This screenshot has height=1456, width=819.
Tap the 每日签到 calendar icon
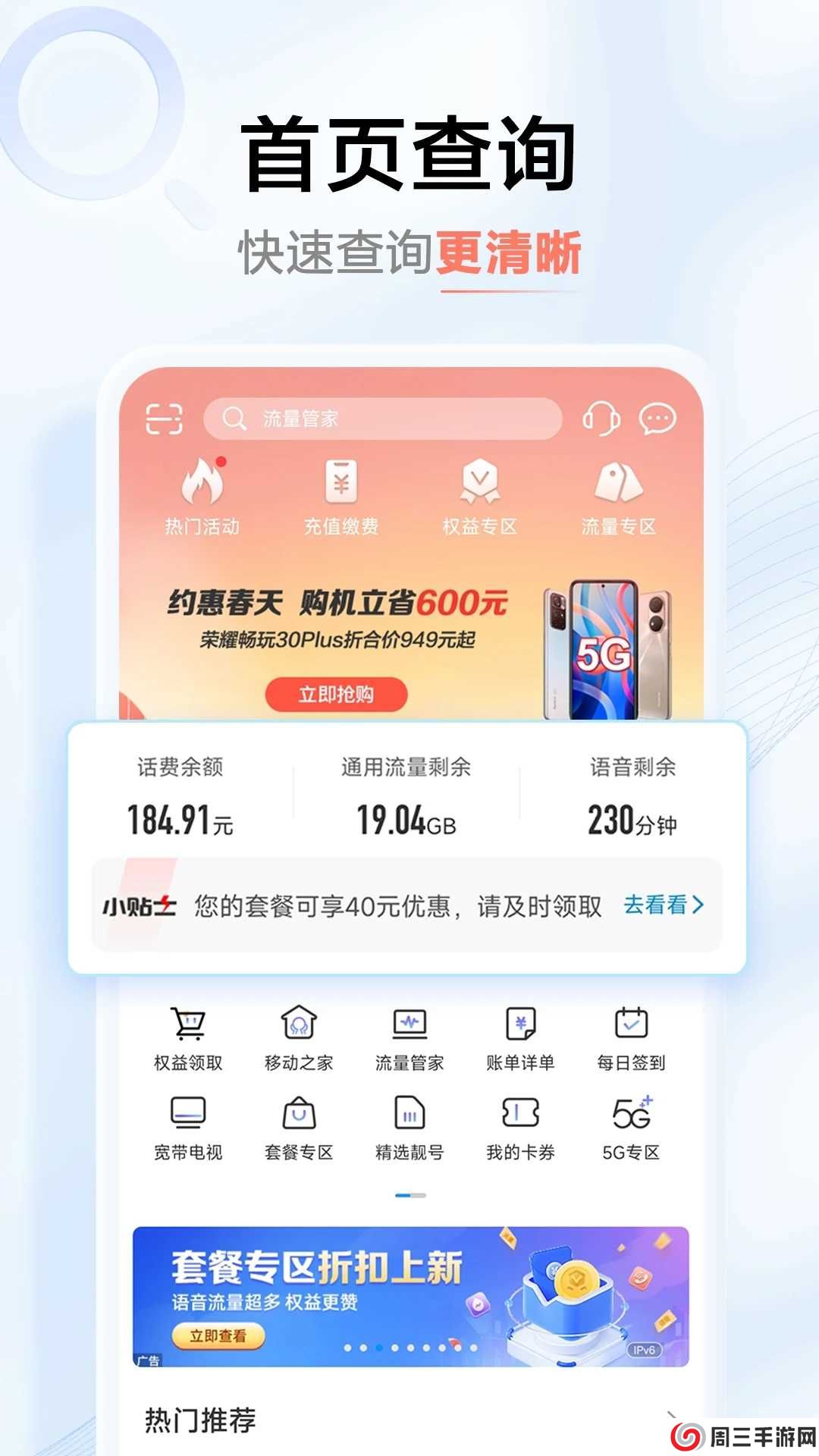click(x=630, y=1023)
